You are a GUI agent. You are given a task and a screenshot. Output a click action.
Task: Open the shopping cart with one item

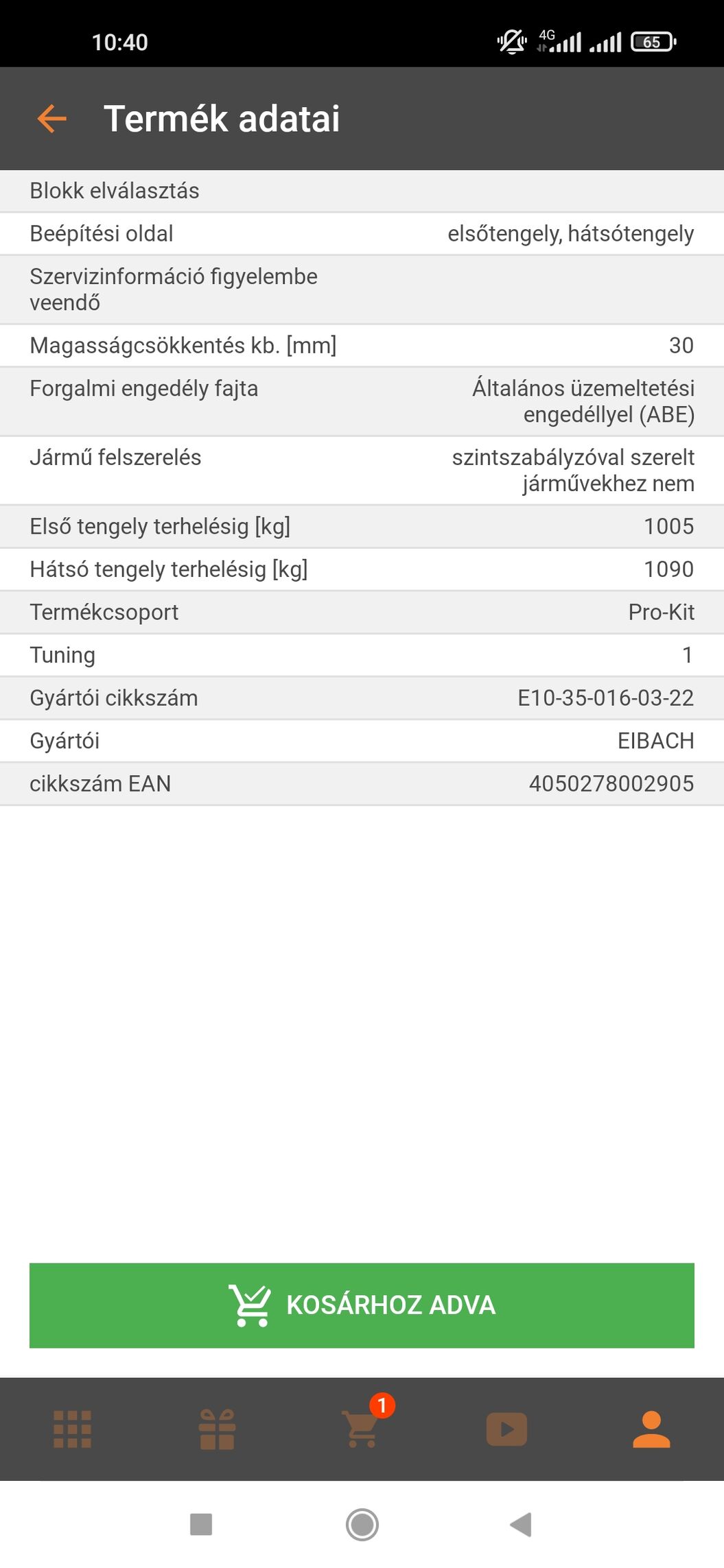pos(362,1429)
